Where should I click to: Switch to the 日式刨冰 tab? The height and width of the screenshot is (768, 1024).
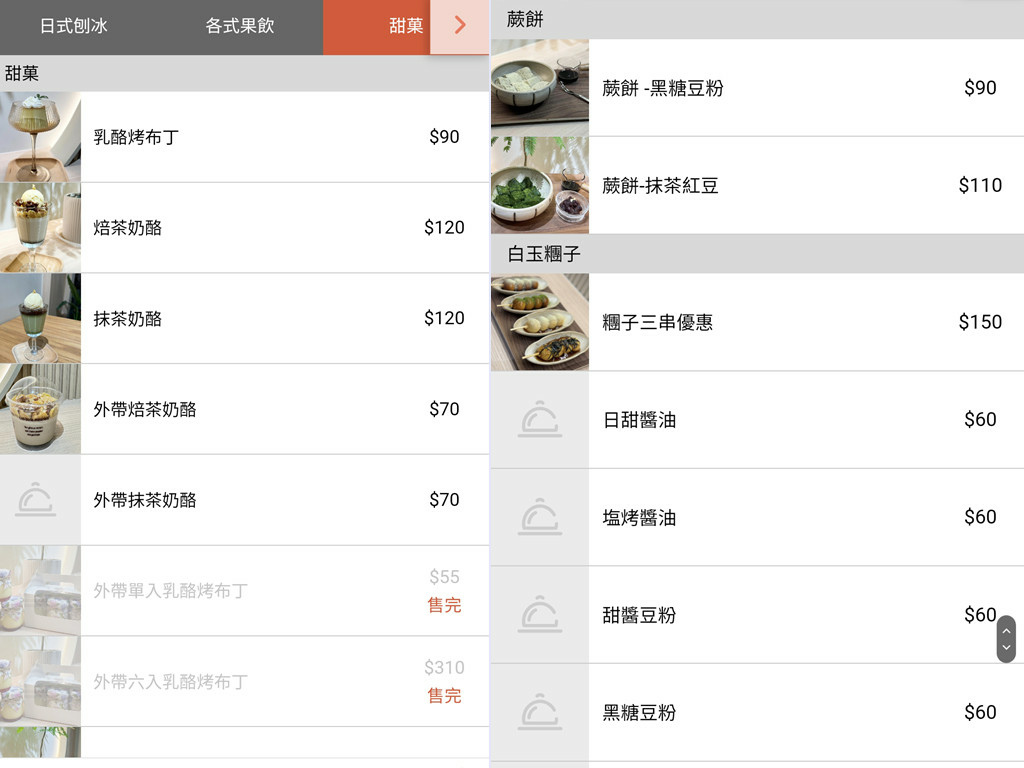click(x=73, y=26)
